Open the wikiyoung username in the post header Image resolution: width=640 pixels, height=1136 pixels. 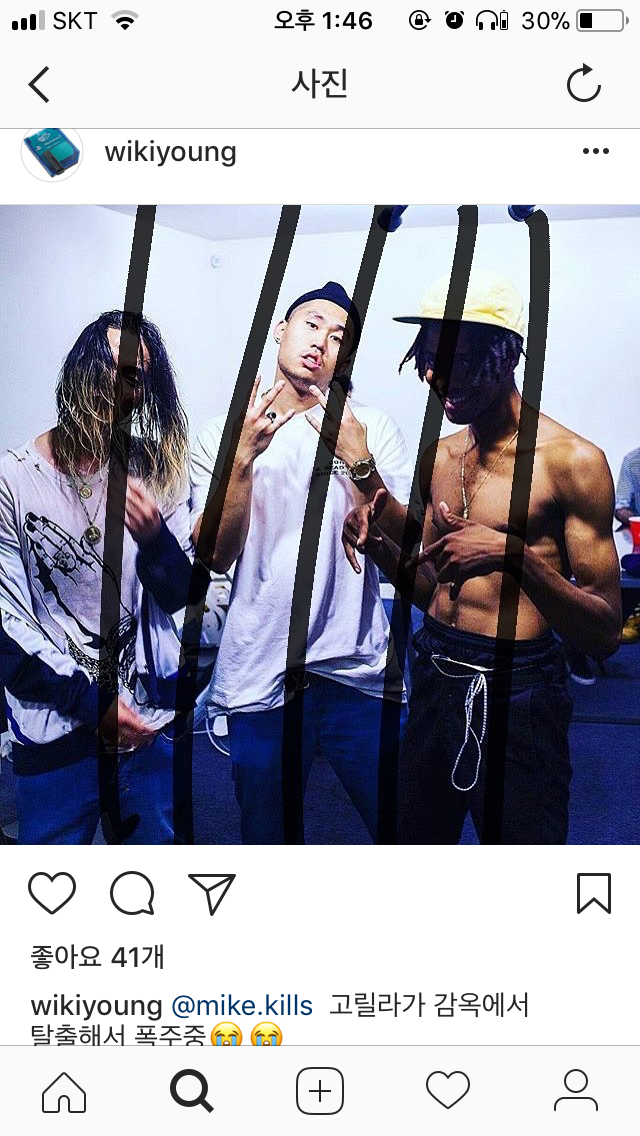[170, 152]
